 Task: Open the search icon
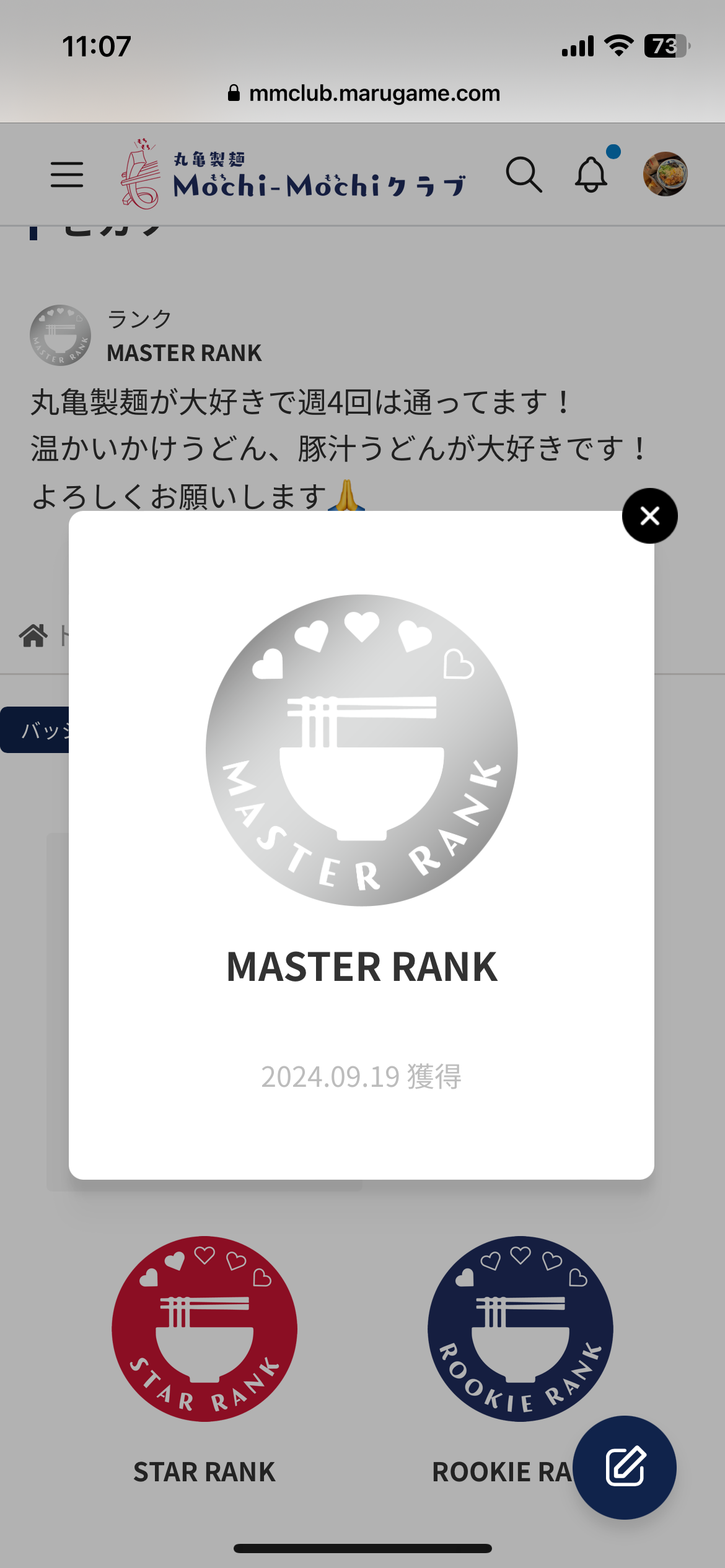pos(524,175)
